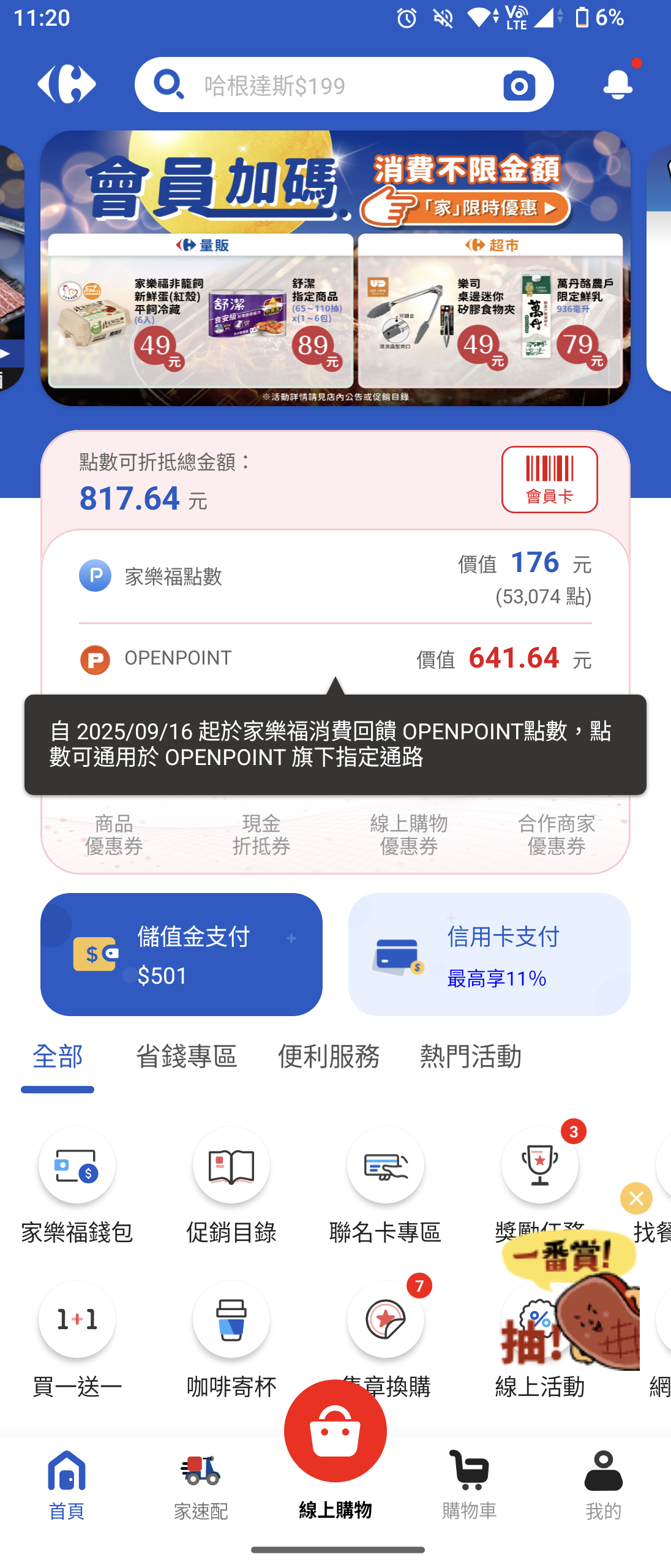The width and height of the screenshot is (671, 1568).
Task: Switch to 便利服務 tab
Action: (329, 1057)
